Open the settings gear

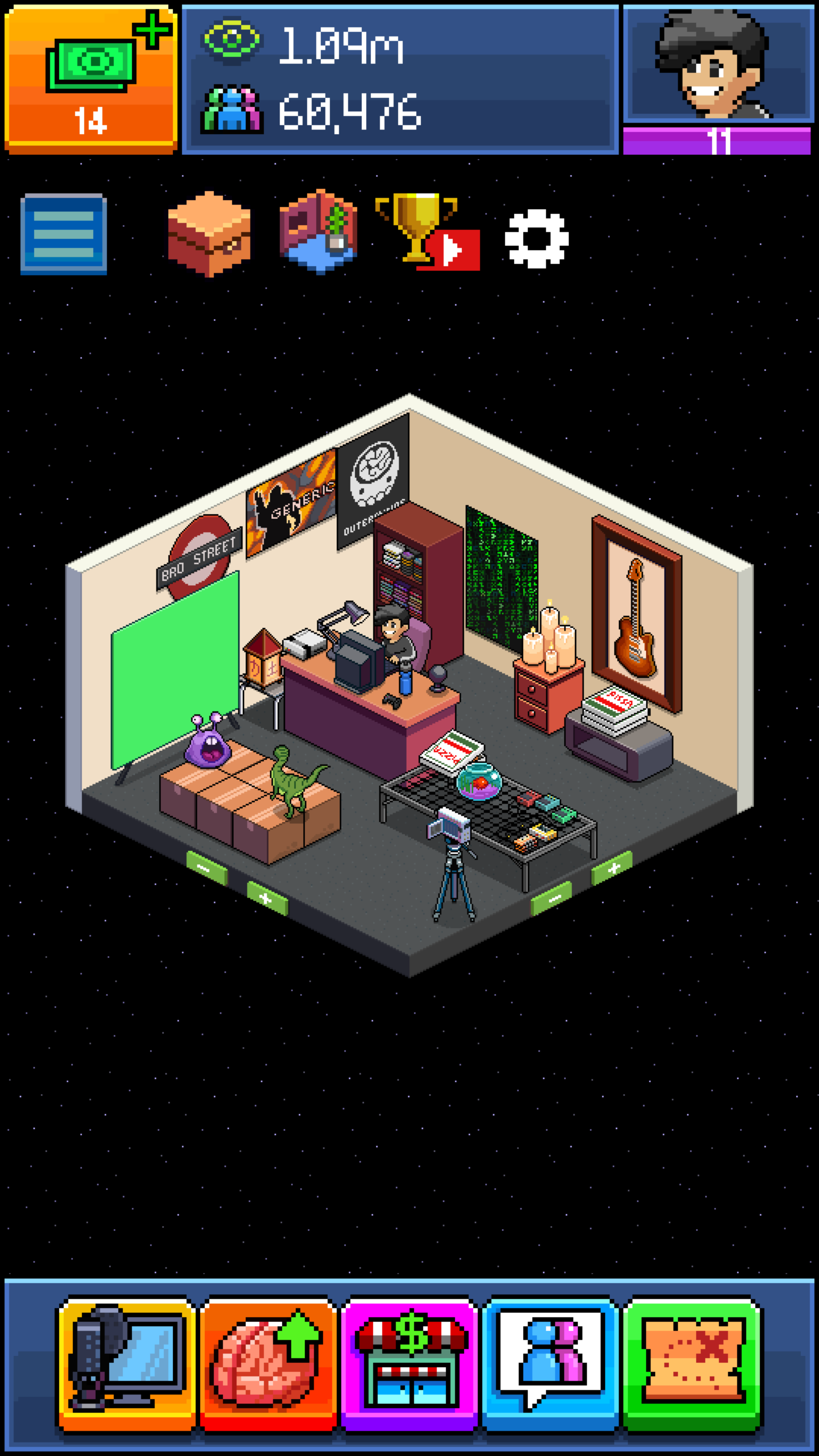[x=536, y=238]
